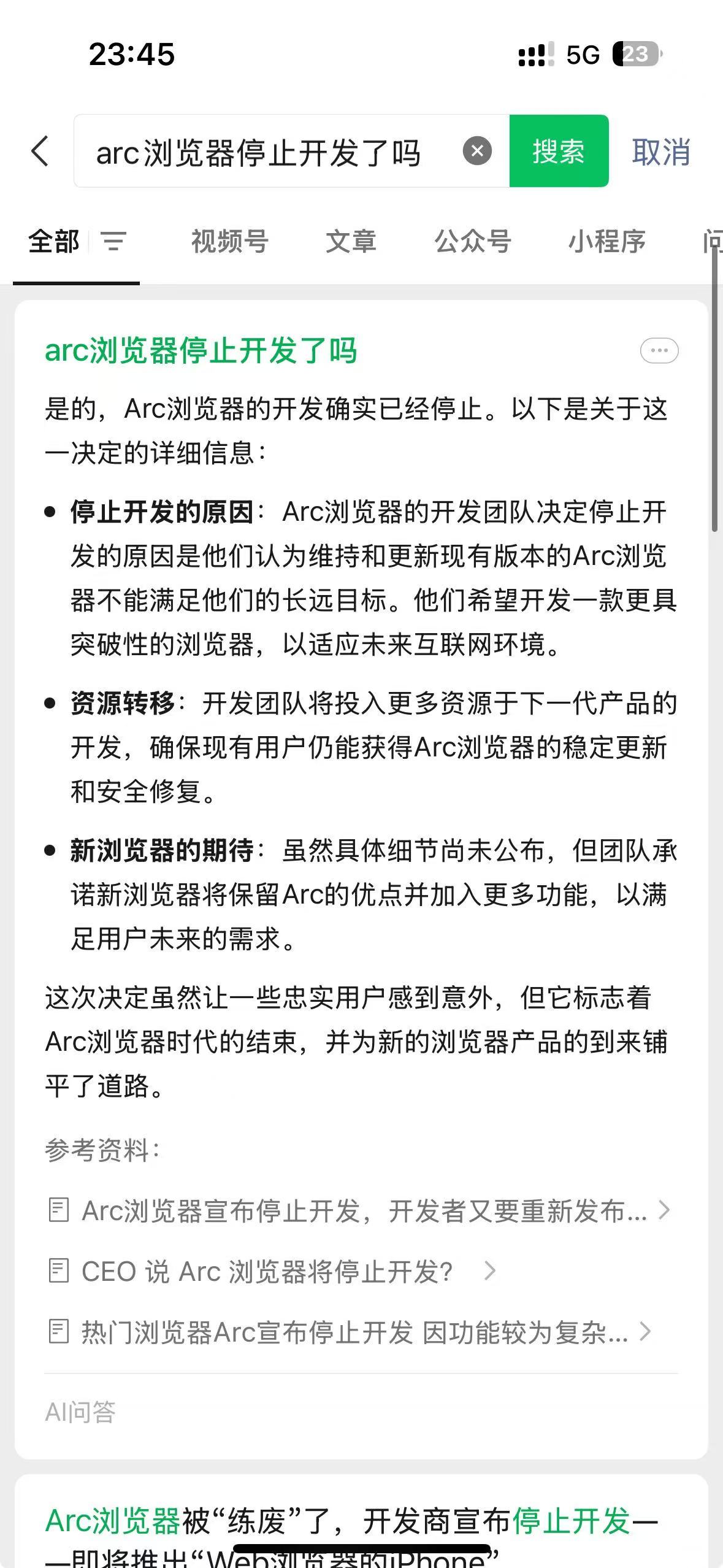Switch to the 视频号 tab
This screenshot has height=1568, width=723.
point(230,241)
